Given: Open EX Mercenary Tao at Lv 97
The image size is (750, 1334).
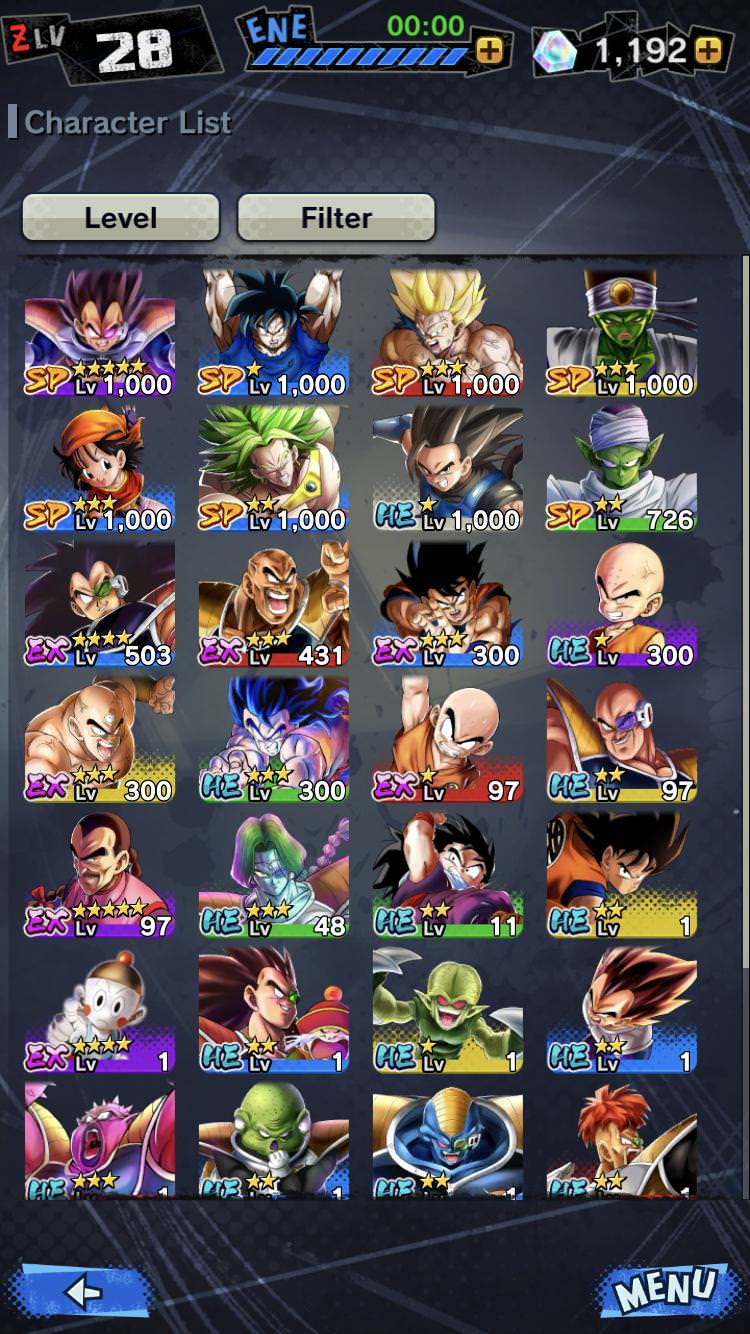Looking at the screenshot, I should point(100,875).
